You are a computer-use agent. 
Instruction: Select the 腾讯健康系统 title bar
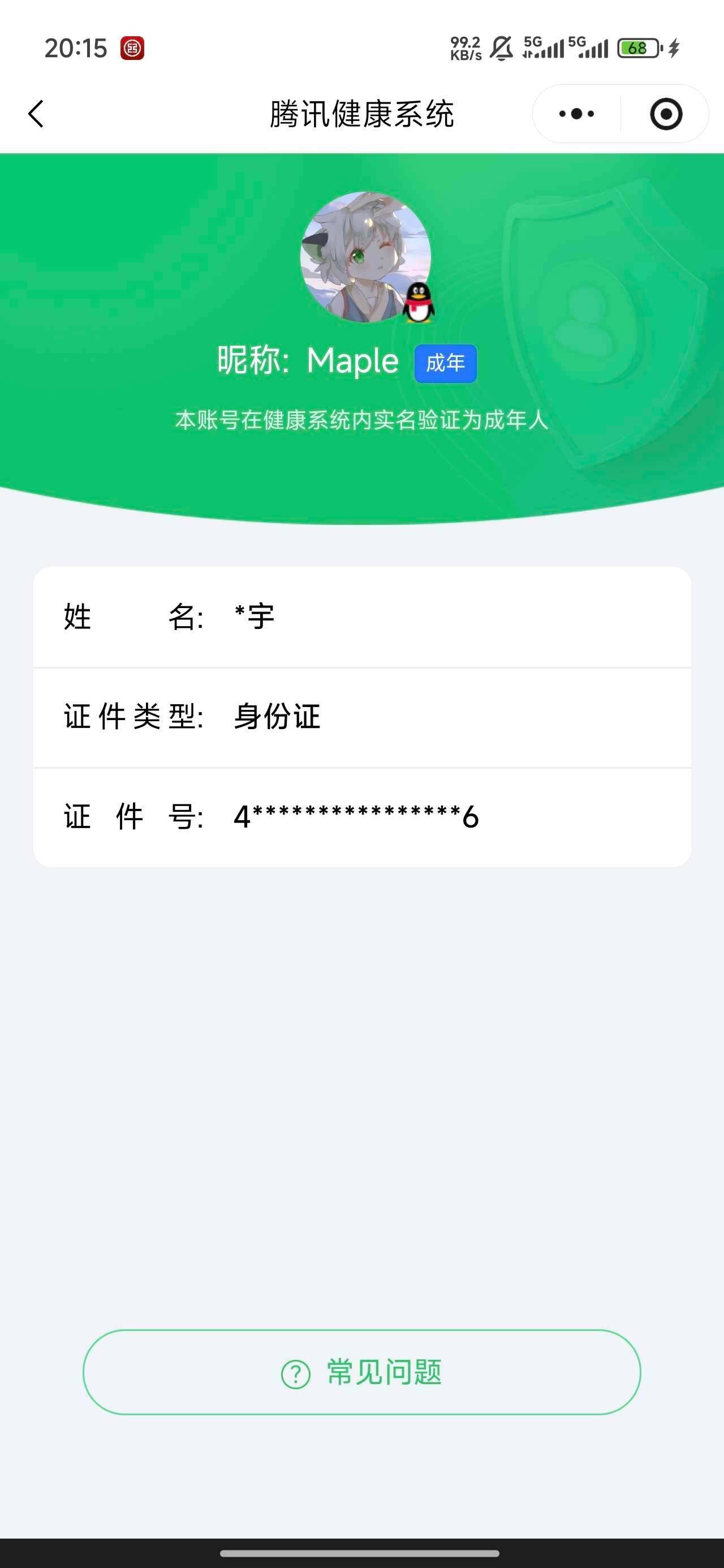[361, 113]
